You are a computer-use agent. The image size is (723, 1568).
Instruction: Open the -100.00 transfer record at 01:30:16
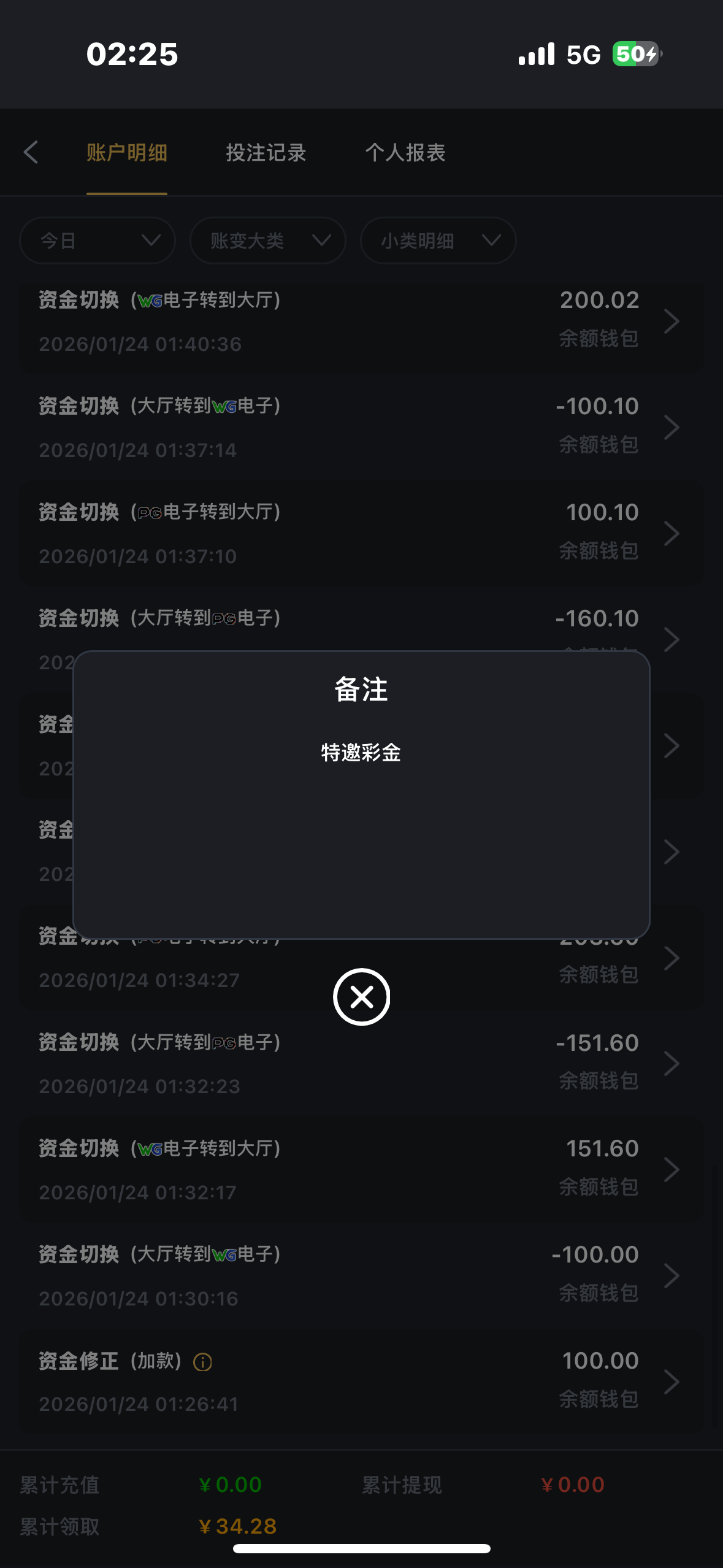361,1276
